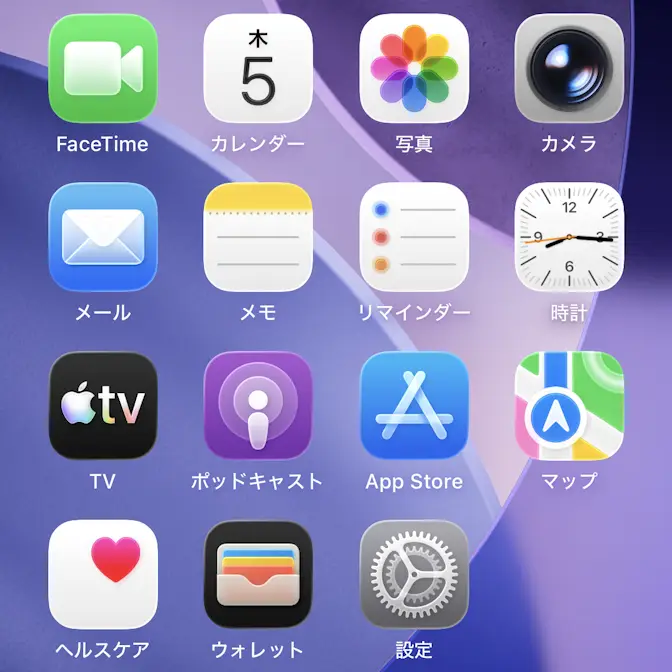Launch the カメラ camera app
Image resolution: width=672 pixels, height=672 pixels.
[x=569, y=69]
